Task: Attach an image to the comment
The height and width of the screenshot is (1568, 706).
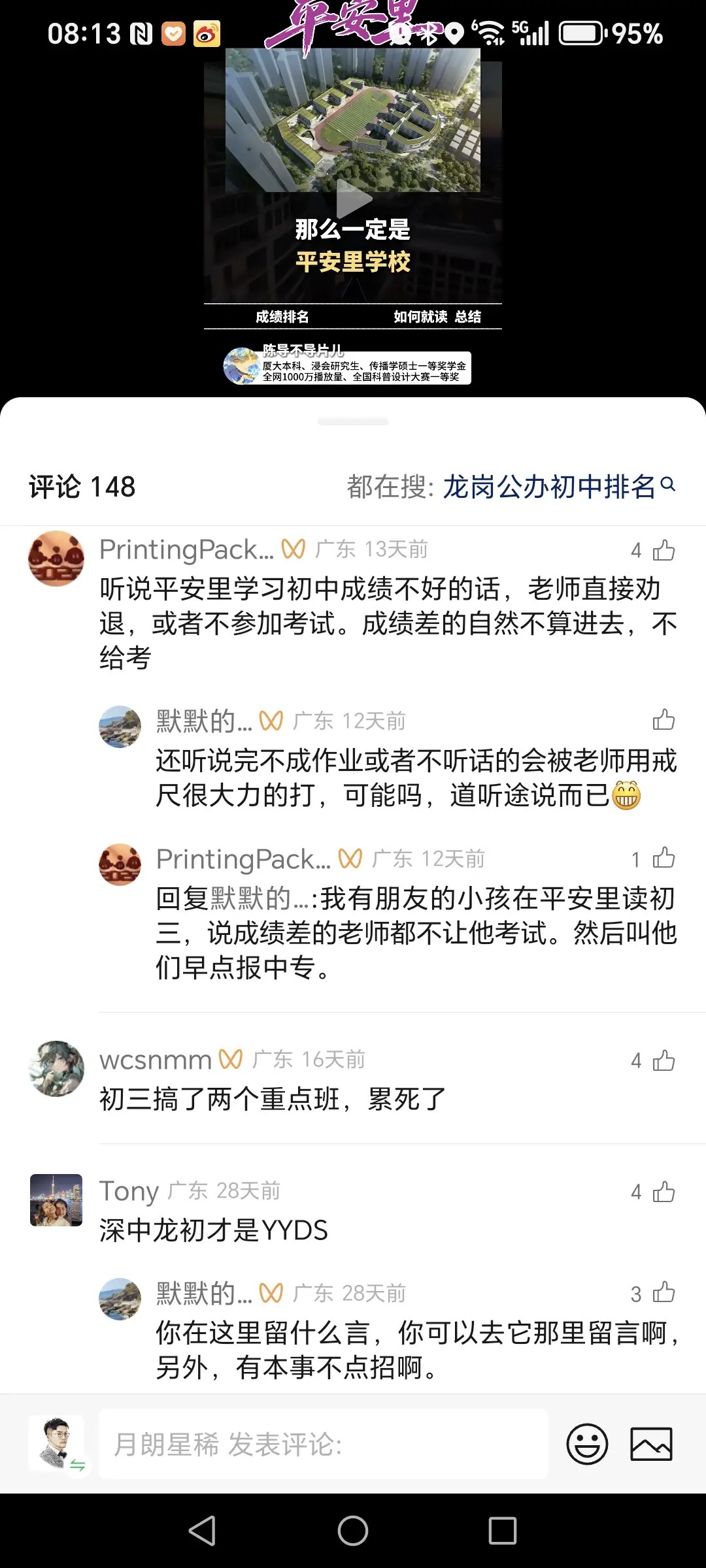Action: click(651, 1444)
